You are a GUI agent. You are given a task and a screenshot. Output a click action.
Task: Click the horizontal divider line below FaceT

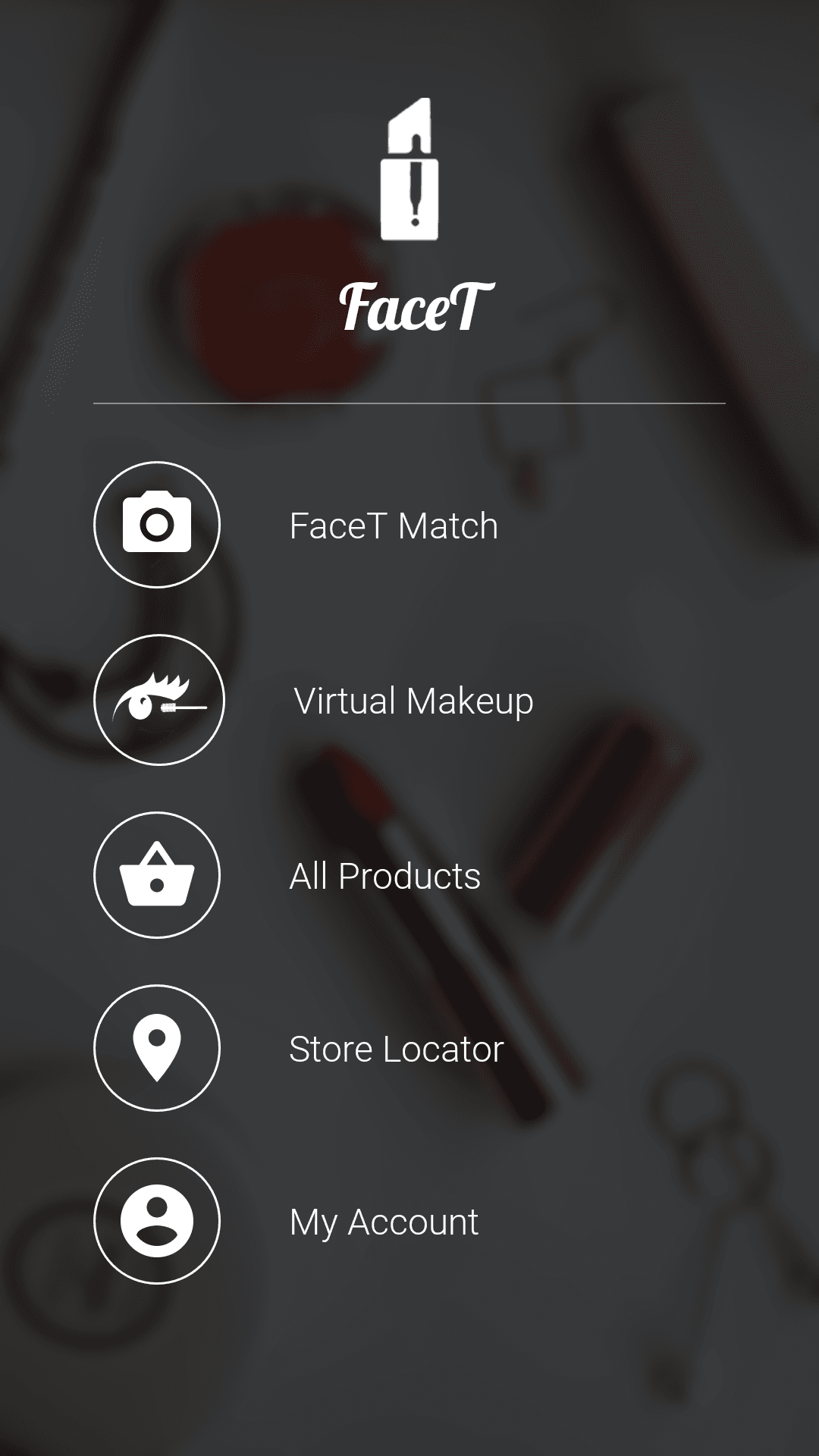pos(409,404)
